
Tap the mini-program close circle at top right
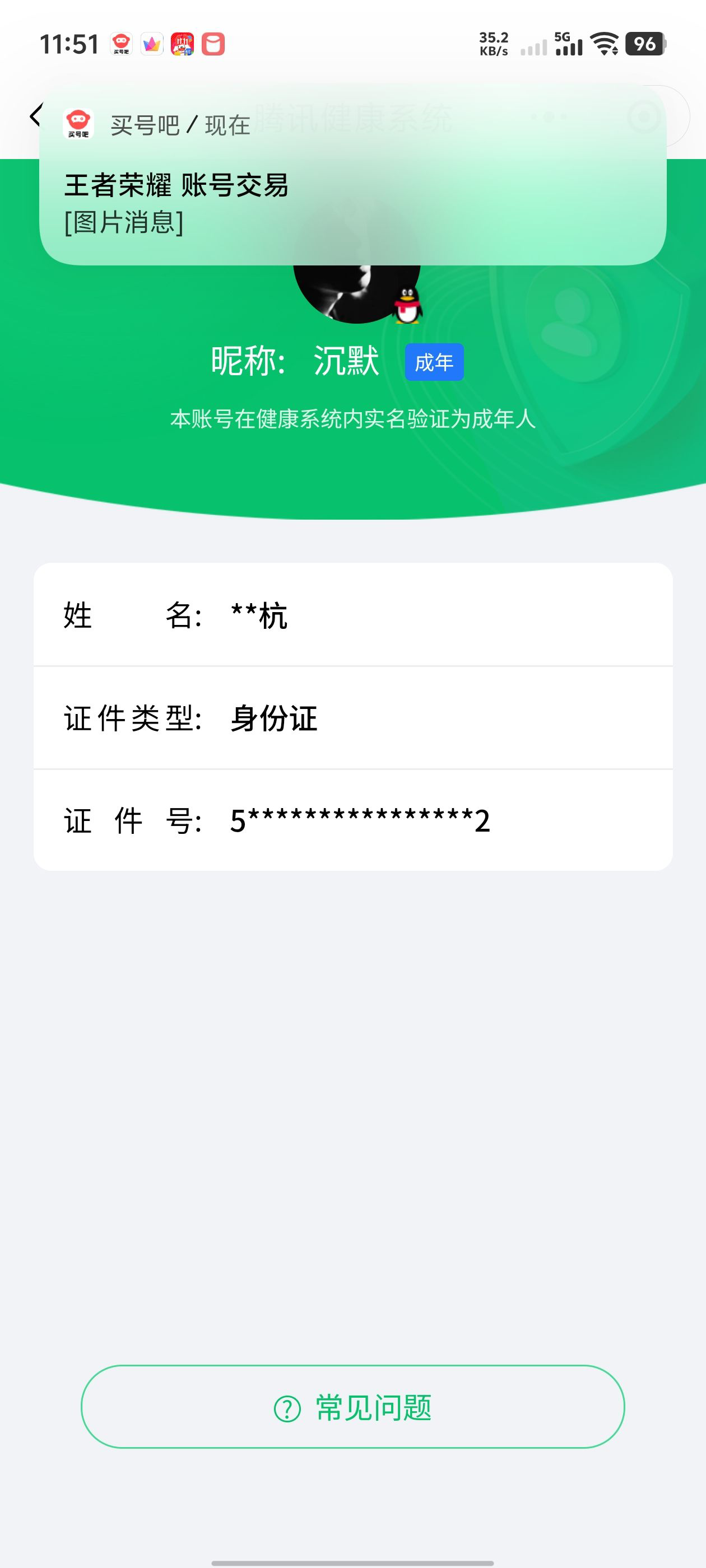pyautogui.click(x=643, y=116)
